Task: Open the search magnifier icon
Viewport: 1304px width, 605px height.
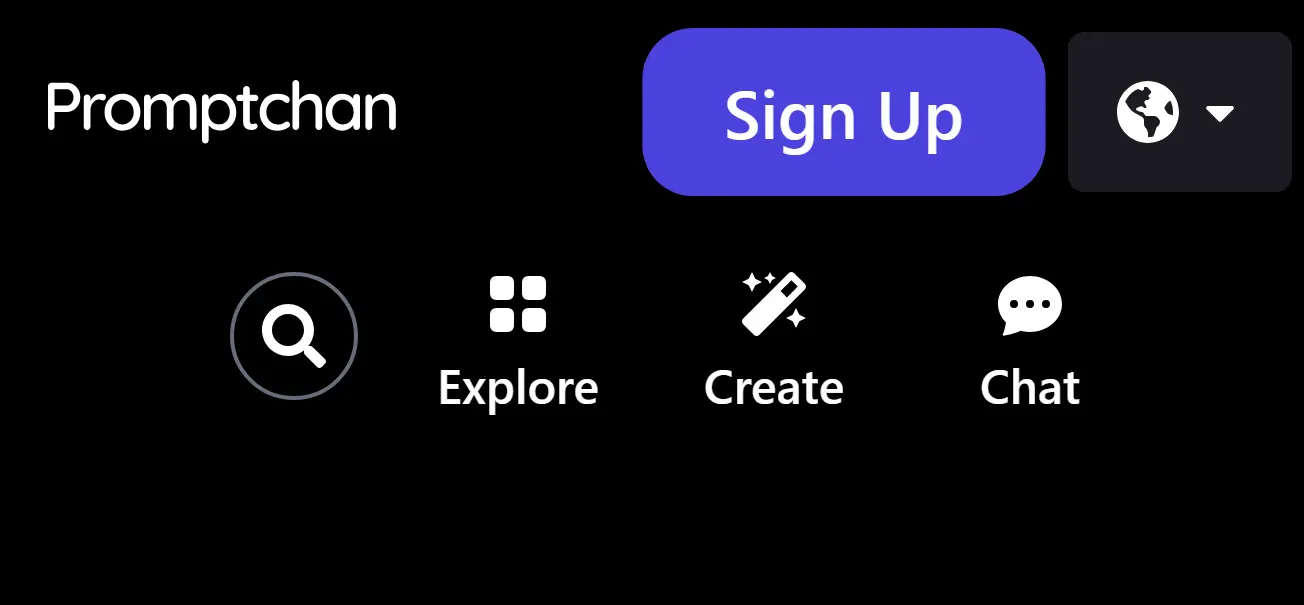Action: 294,336
